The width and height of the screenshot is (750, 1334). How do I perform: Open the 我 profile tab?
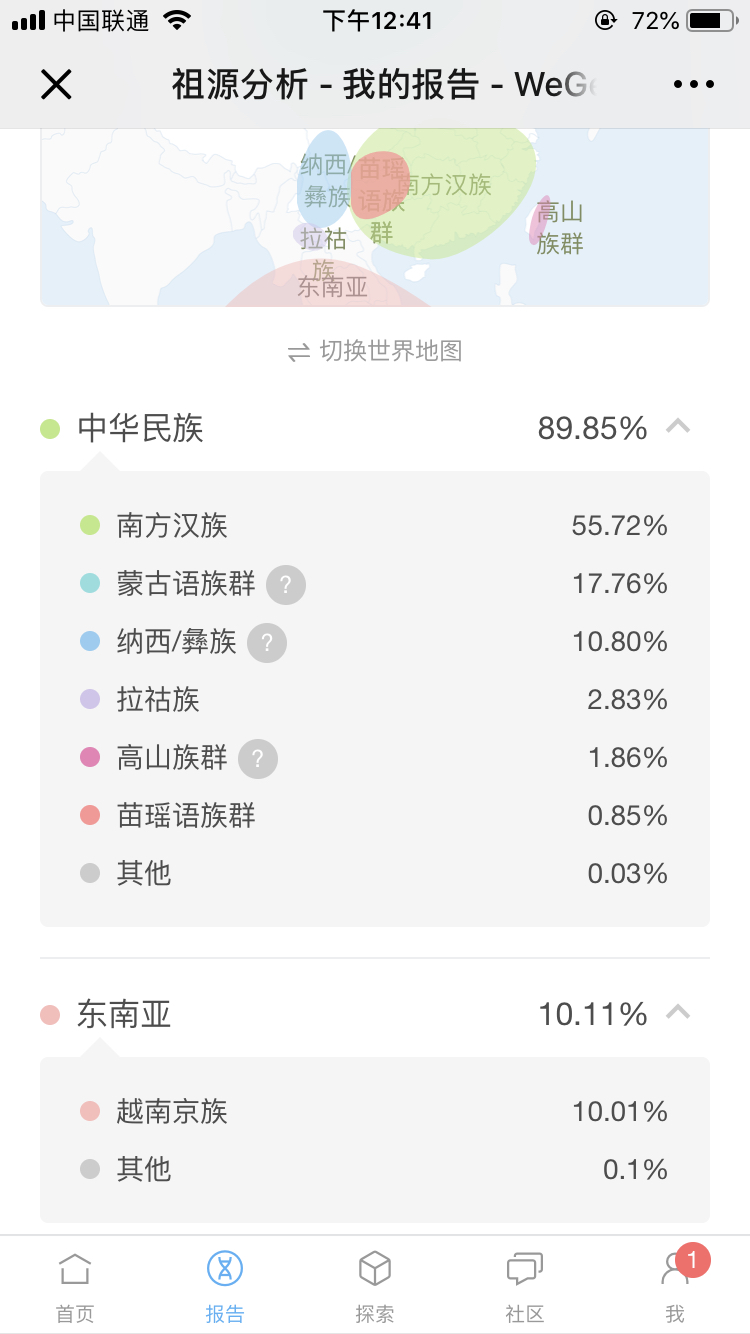[676, 1286]
